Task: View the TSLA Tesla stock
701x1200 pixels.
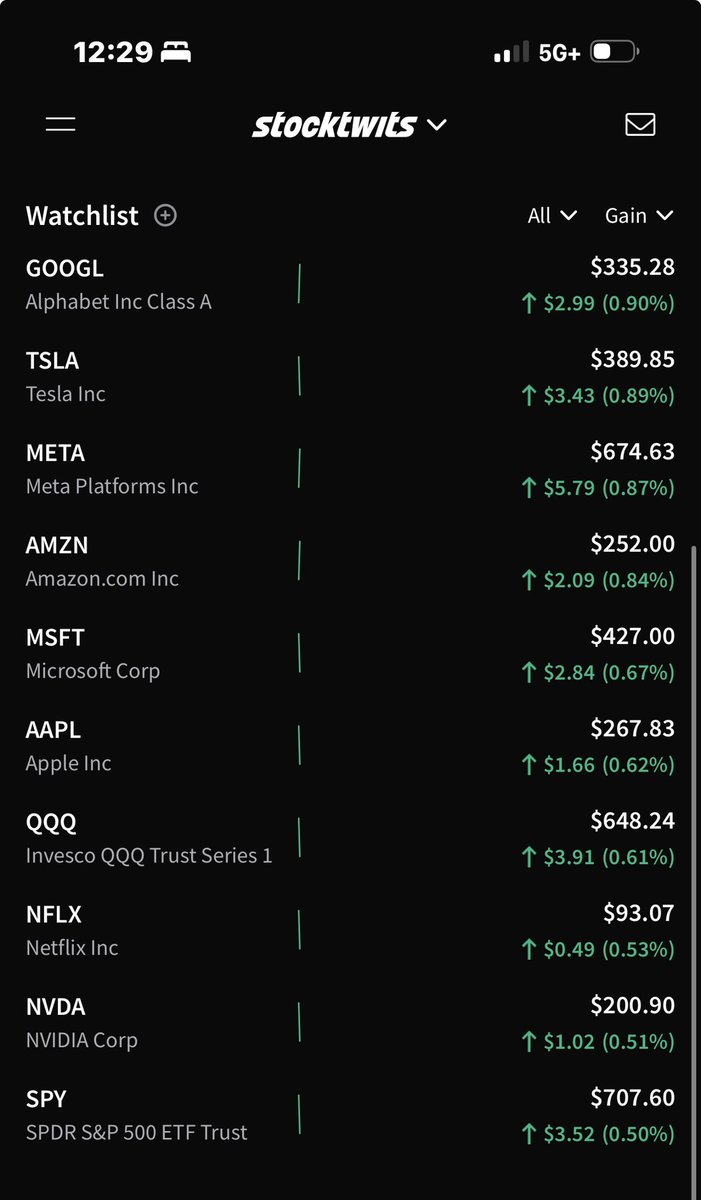Action: [x=66, y=376]
